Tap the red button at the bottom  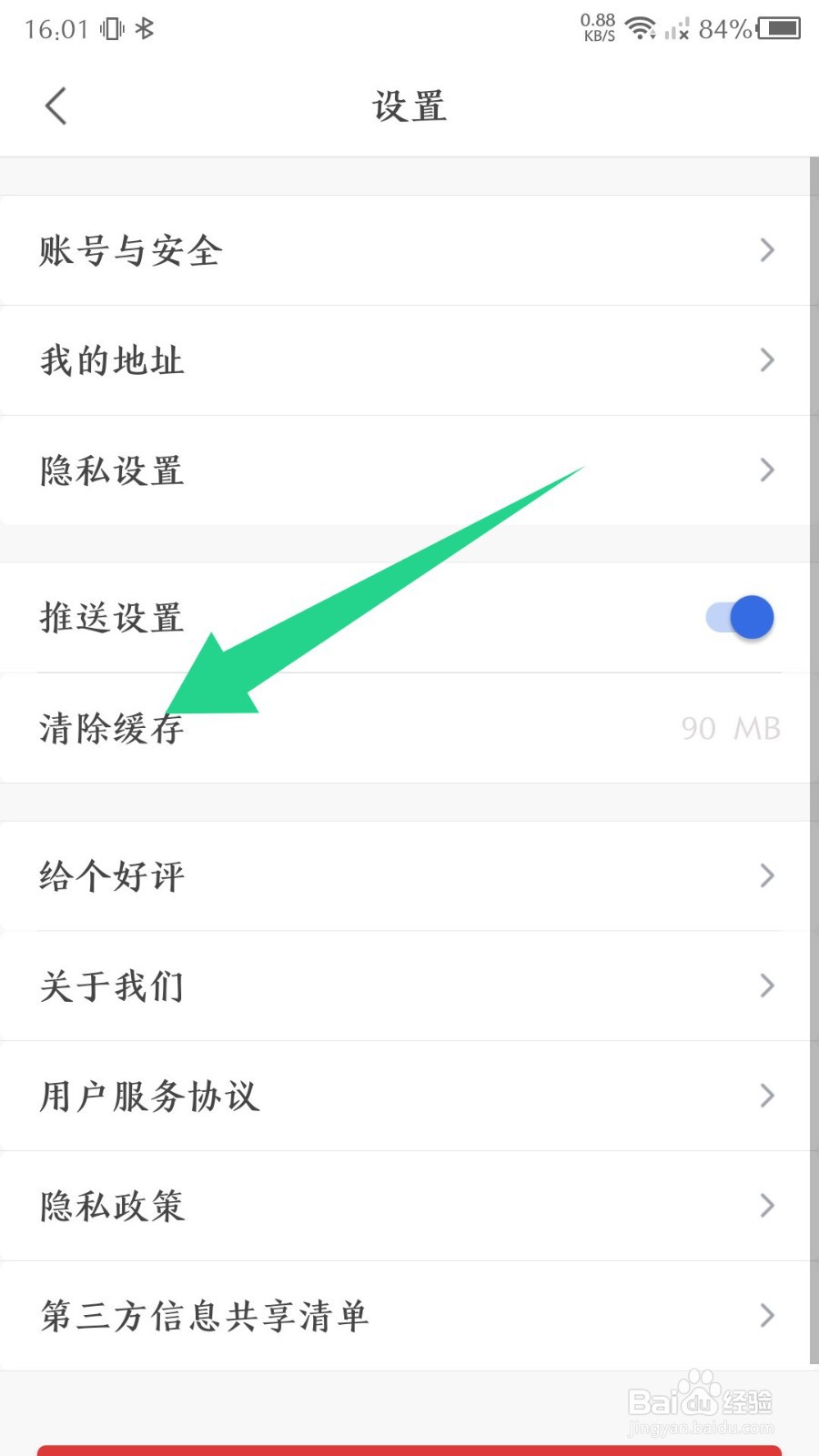click(x=409, y=1450)
